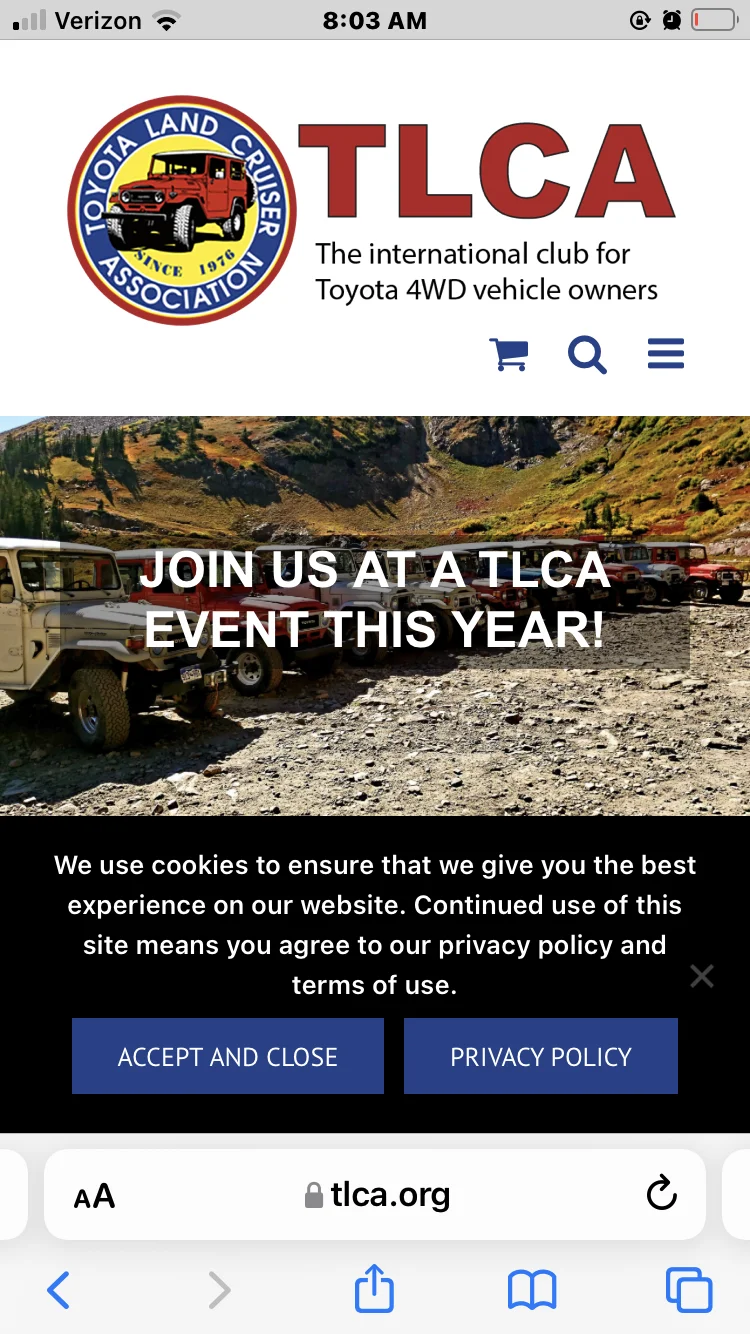The image size is (750, 1334).
Task: Dismiss the cookie notice with X
Action: point(702,976)
